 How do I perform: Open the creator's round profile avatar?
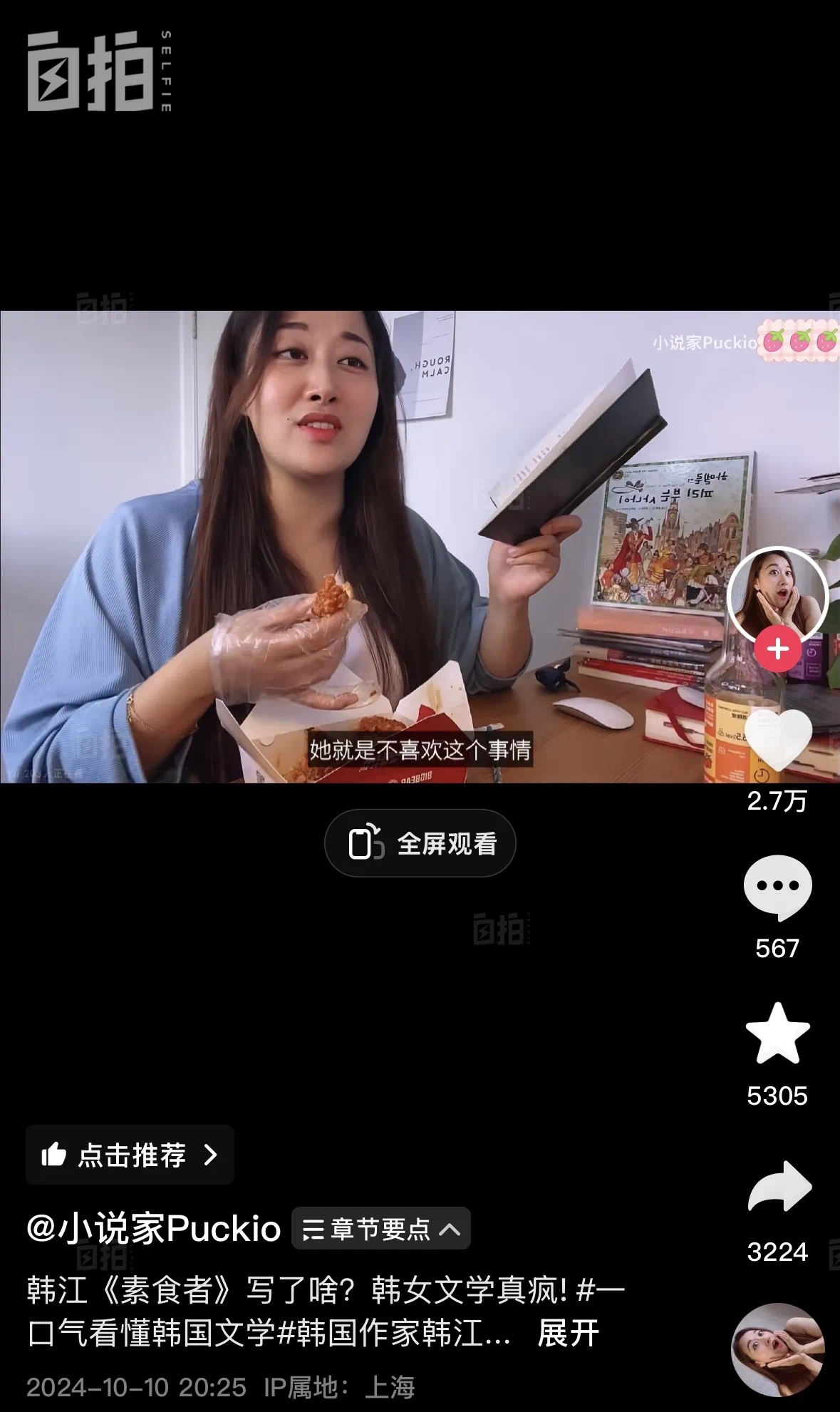coord(777,595)
